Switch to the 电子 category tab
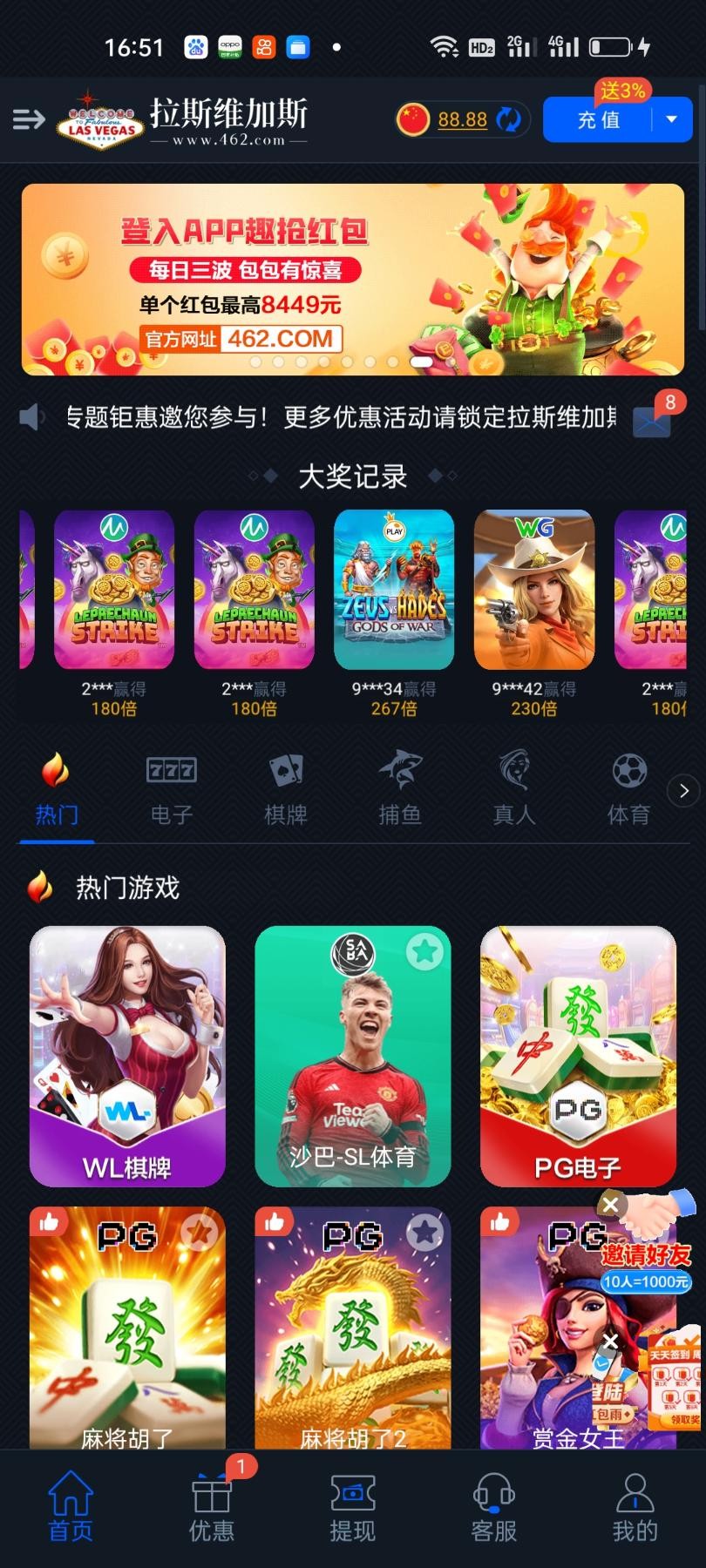Viewport: 706px width, 1568px height. tap(171, 789)
